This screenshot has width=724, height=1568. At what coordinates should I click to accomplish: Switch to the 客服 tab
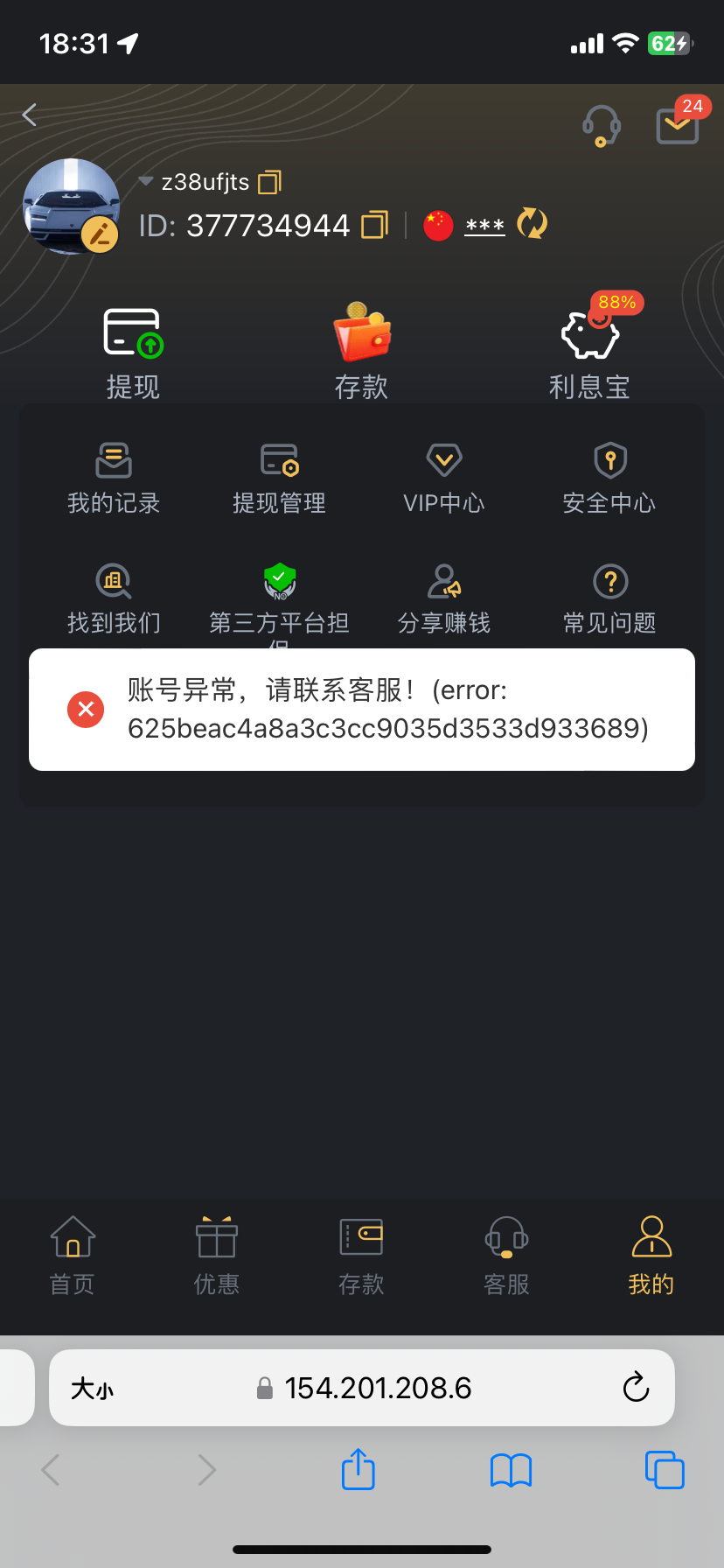click(506, 1256)
